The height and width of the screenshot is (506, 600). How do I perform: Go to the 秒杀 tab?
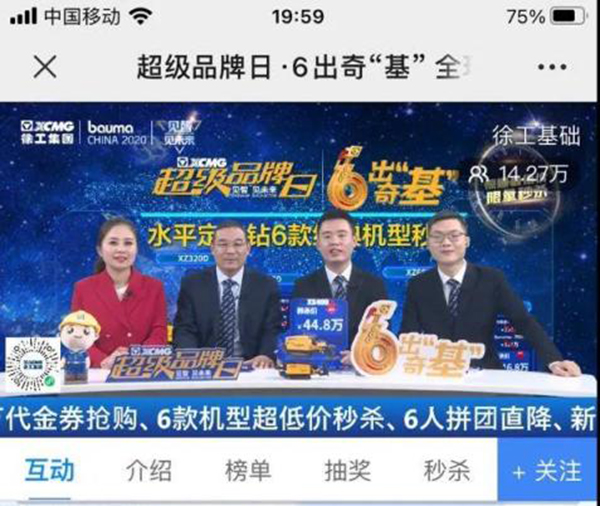pyautogui.click(x=446, y=469)
